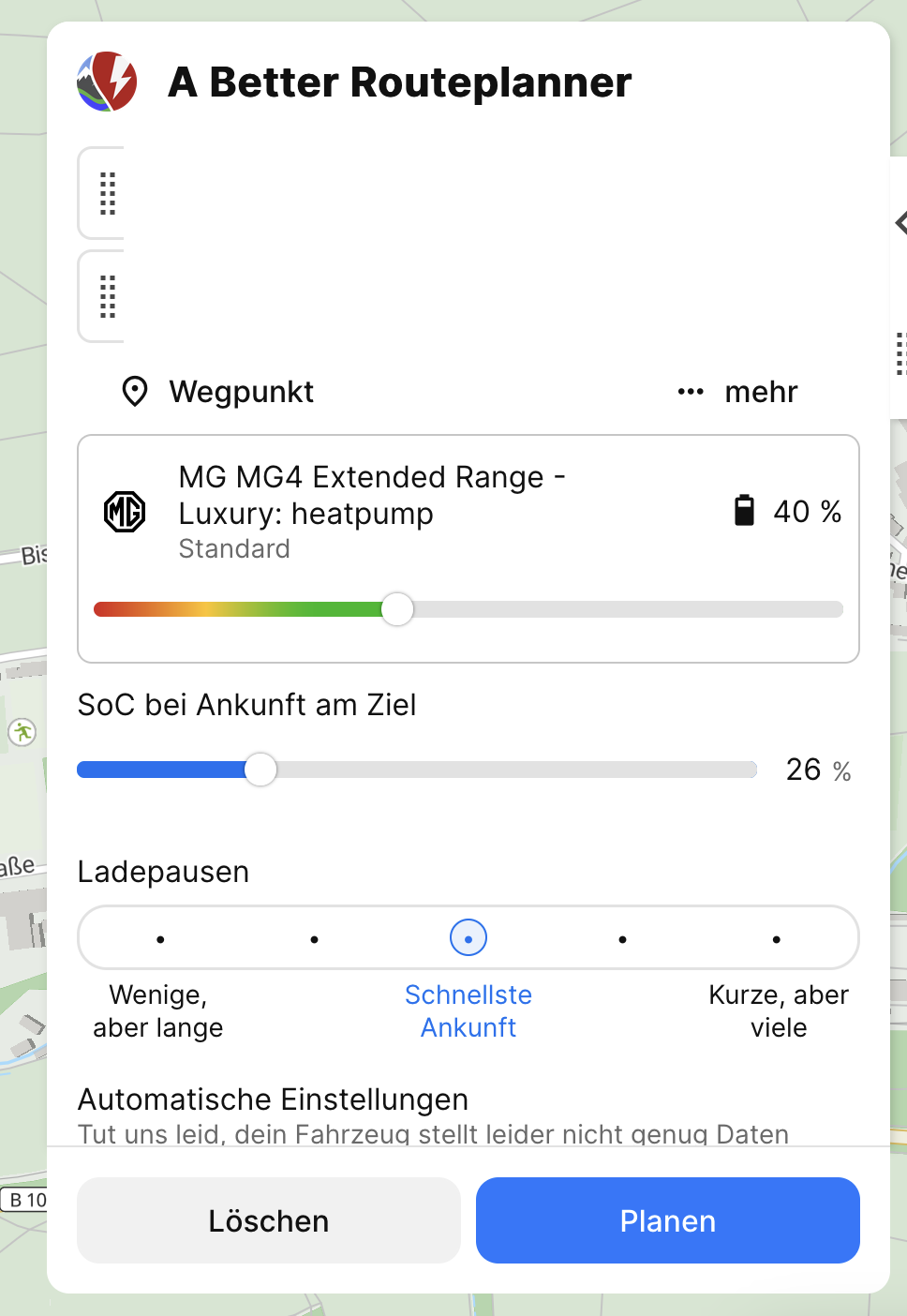Collapse the panel with the side arrow
907x1316 pixels.
(x=900, y=223)
